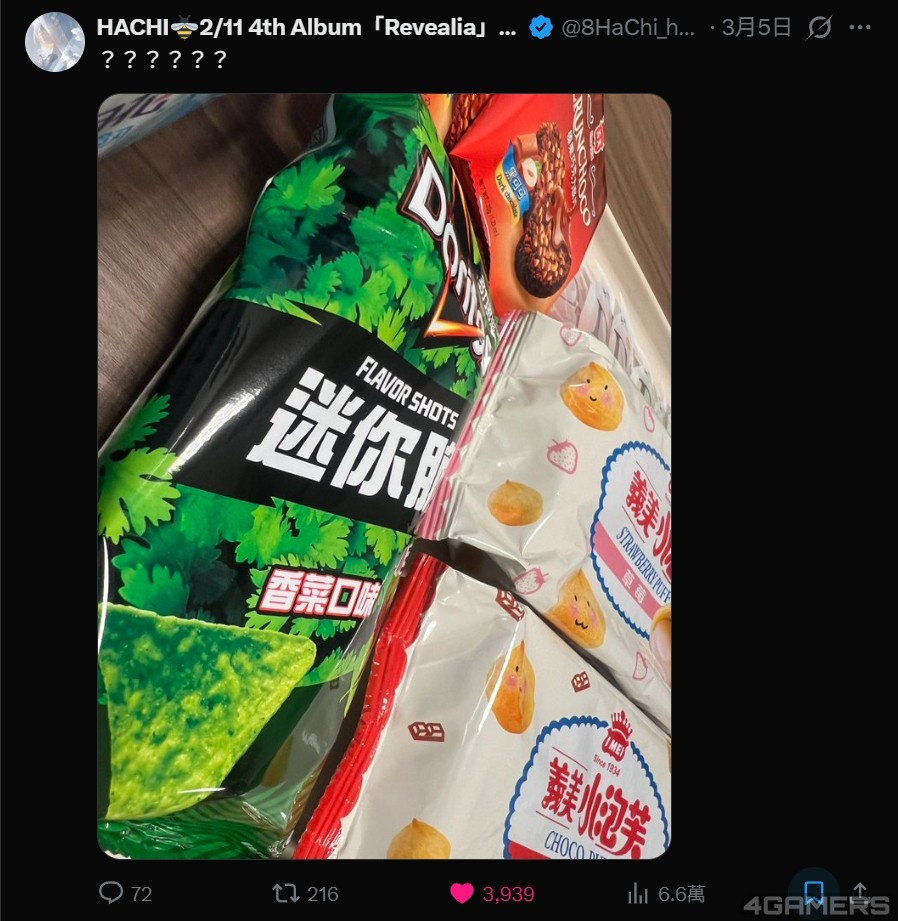The height and width of the screenshot is (921, 898).
Task: Retweet HACHI's snack post
Action: pos(288,893)
